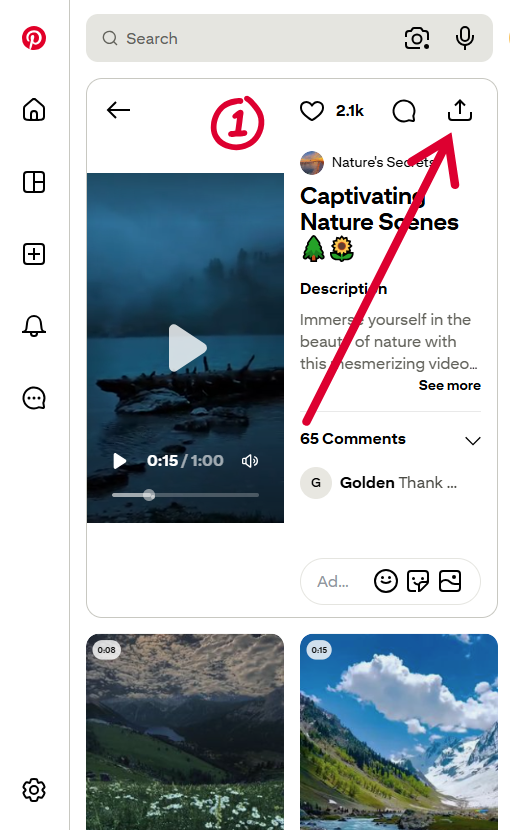Open the boards layout icon
Screen dimensions: 510x830
(x=34, y=182)
